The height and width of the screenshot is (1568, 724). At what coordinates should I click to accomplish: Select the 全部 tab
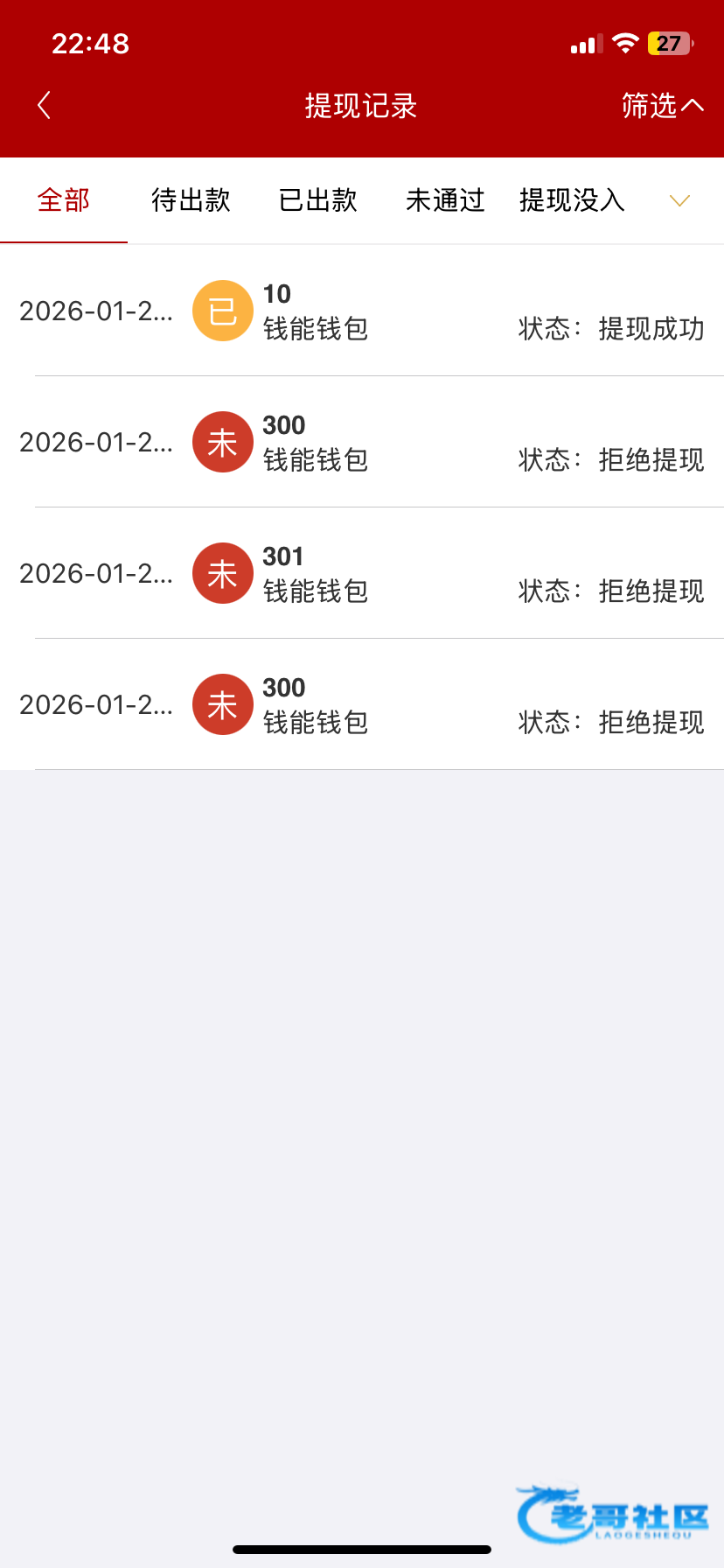tap(64, 200)
